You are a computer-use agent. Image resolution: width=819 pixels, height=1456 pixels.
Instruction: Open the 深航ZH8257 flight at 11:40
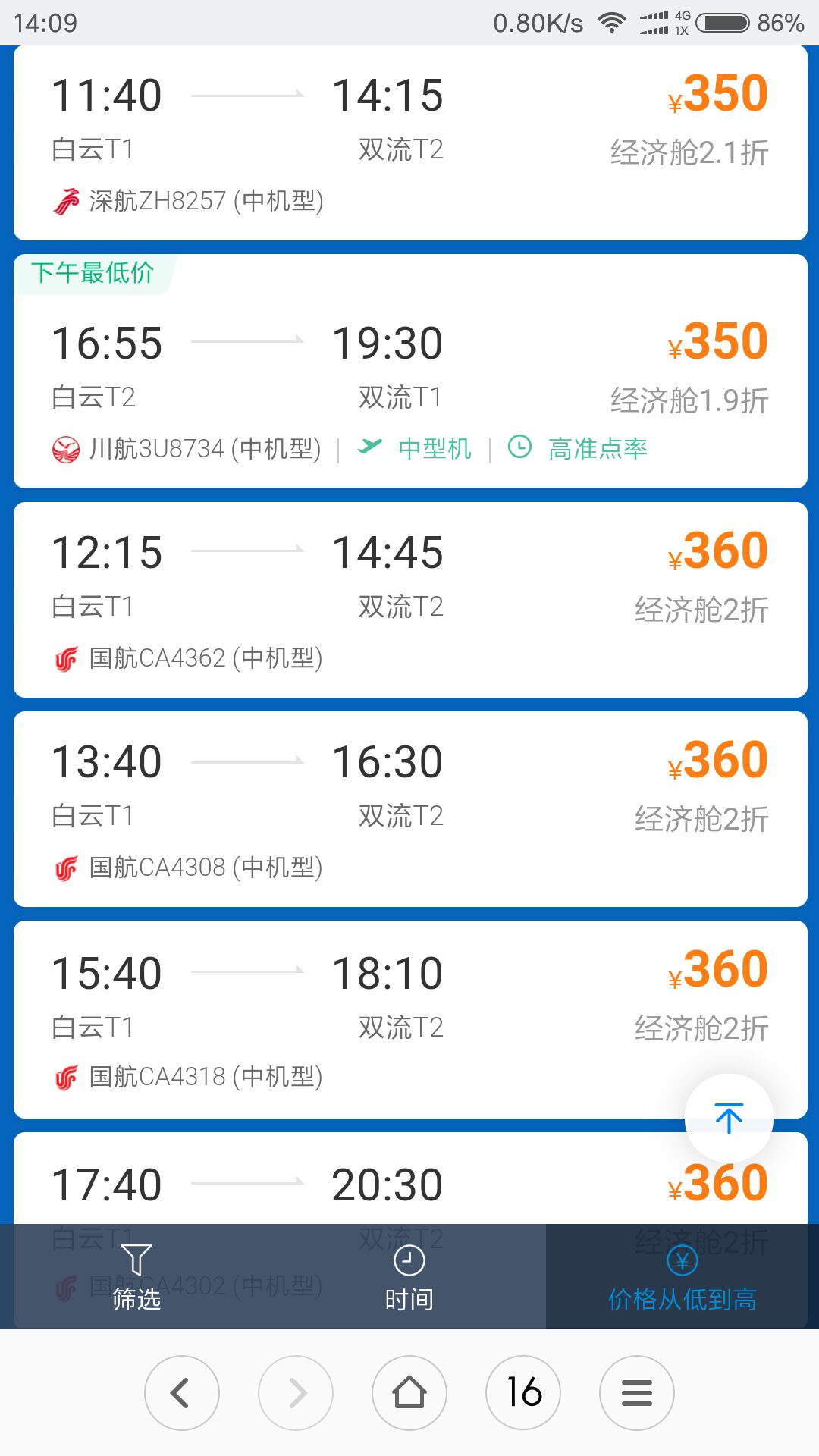point(410,143)
